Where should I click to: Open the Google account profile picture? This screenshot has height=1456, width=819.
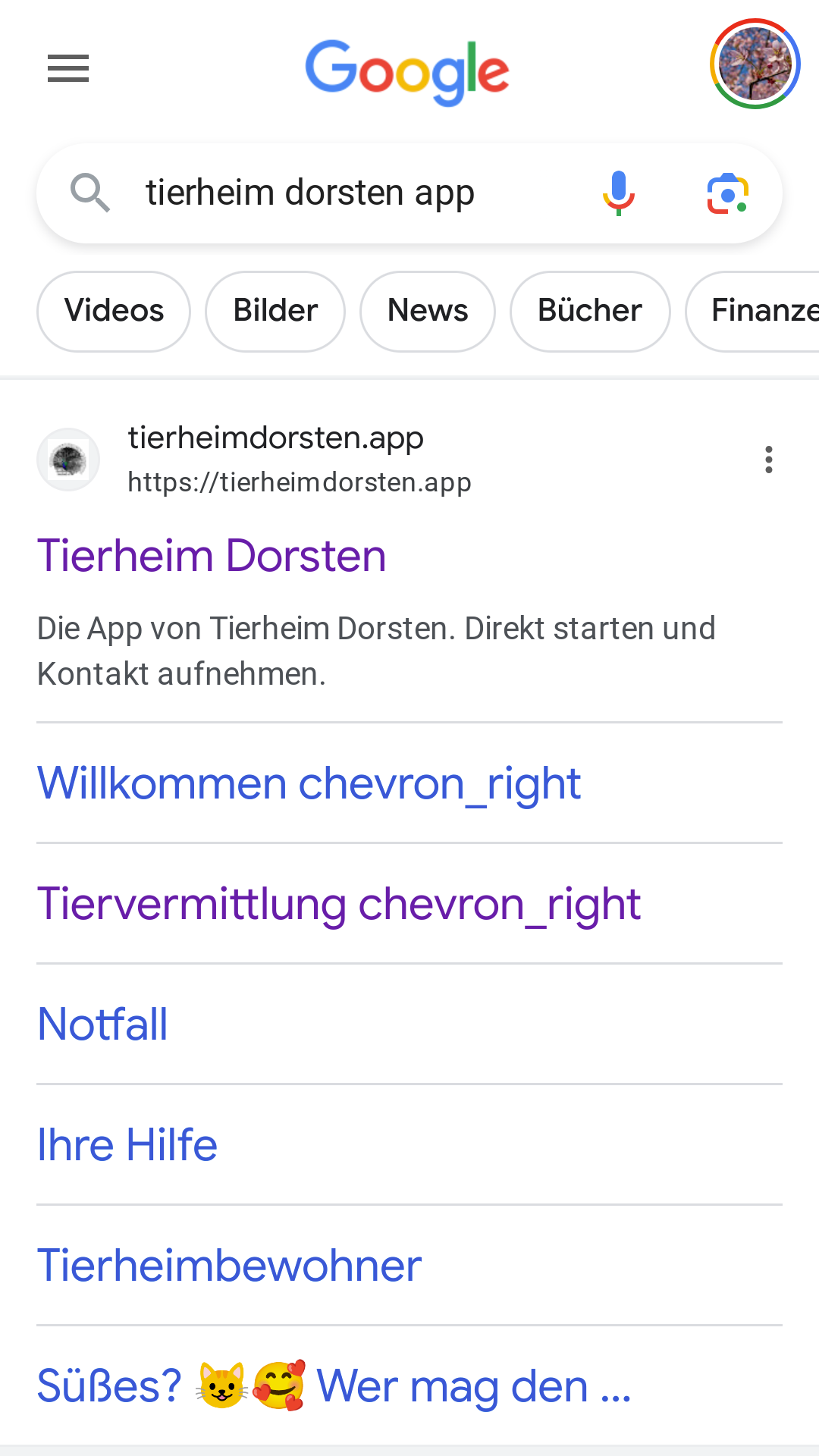pyautogui.click(x=755, y=64)
